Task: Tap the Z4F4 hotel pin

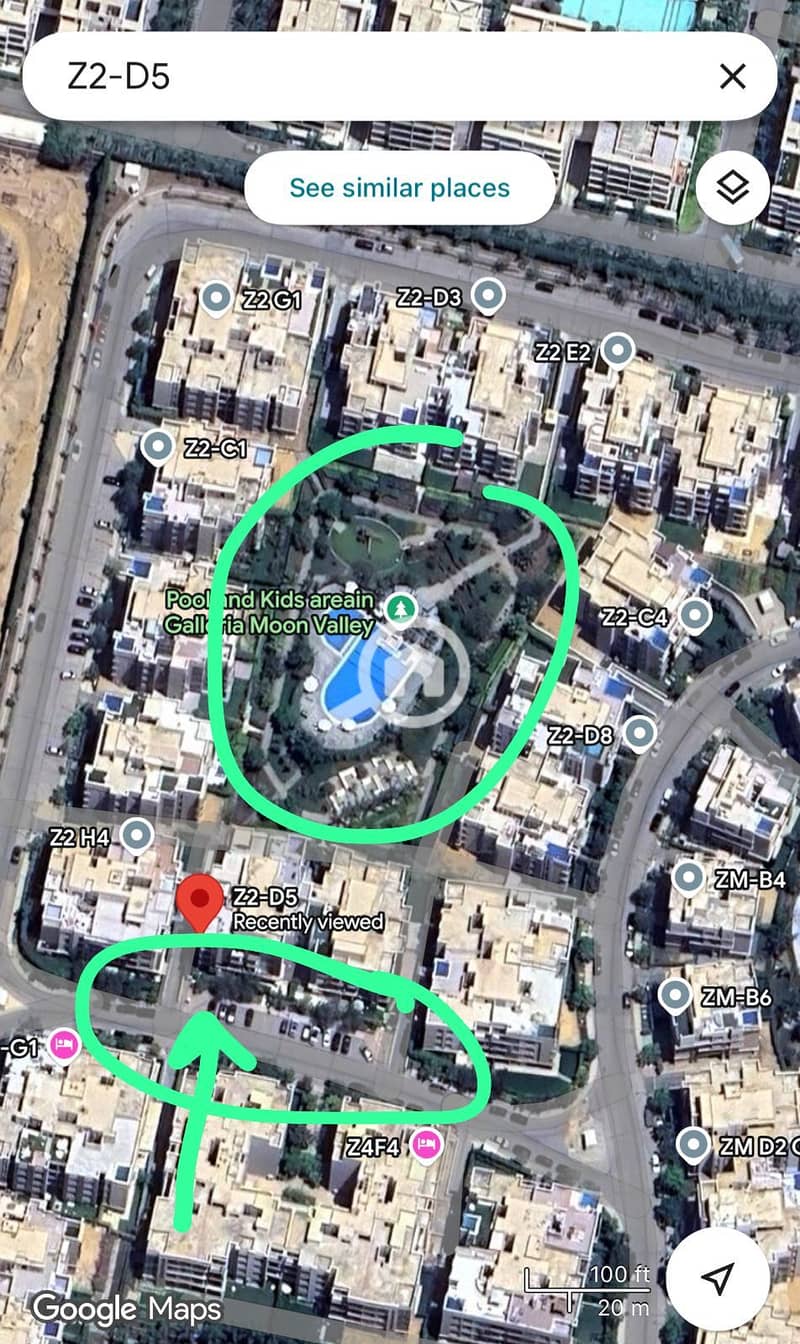Action: [x=427, y=1144]
